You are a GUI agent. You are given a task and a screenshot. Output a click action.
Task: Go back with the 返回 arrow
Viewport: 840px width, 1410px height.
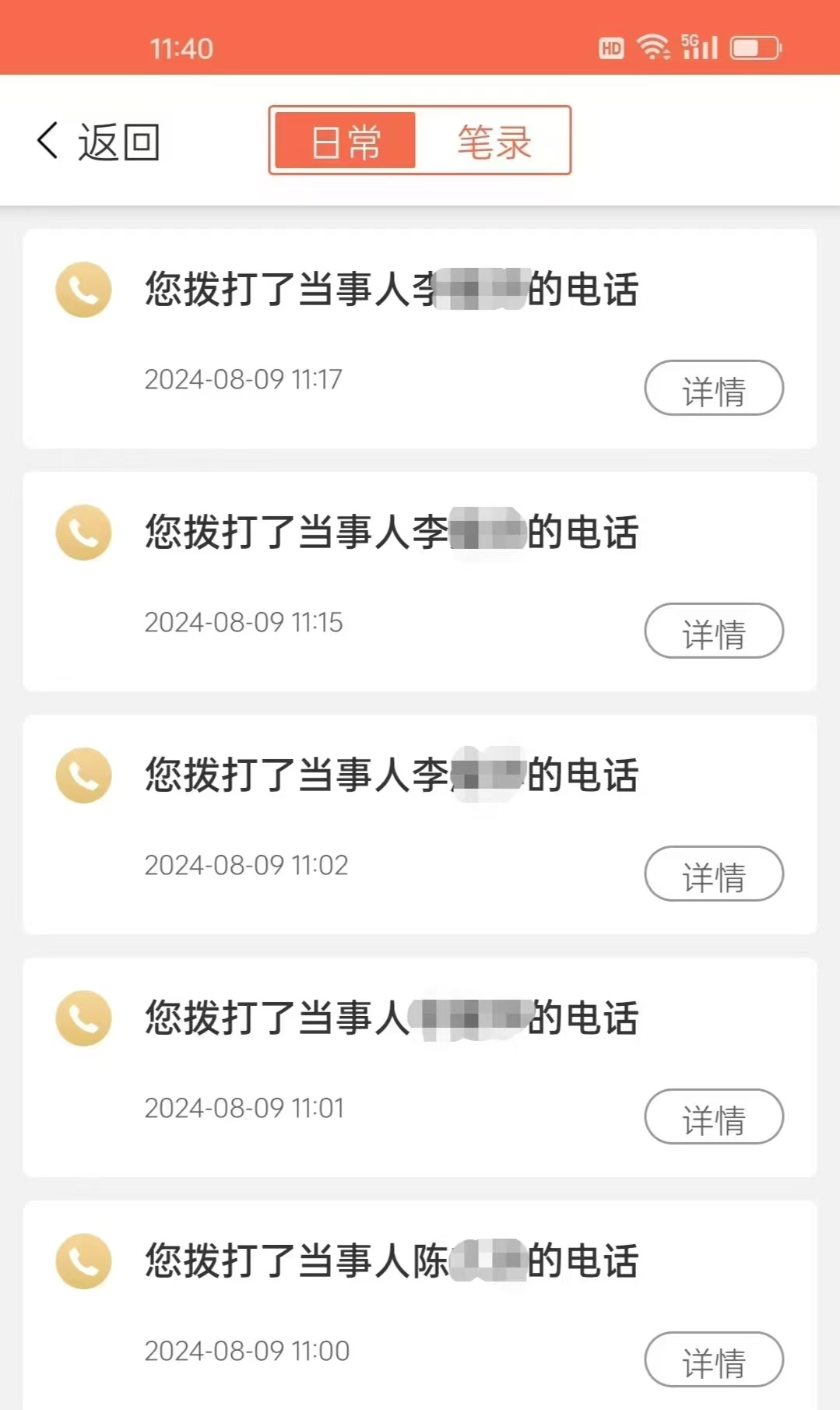tap(98, 142)
